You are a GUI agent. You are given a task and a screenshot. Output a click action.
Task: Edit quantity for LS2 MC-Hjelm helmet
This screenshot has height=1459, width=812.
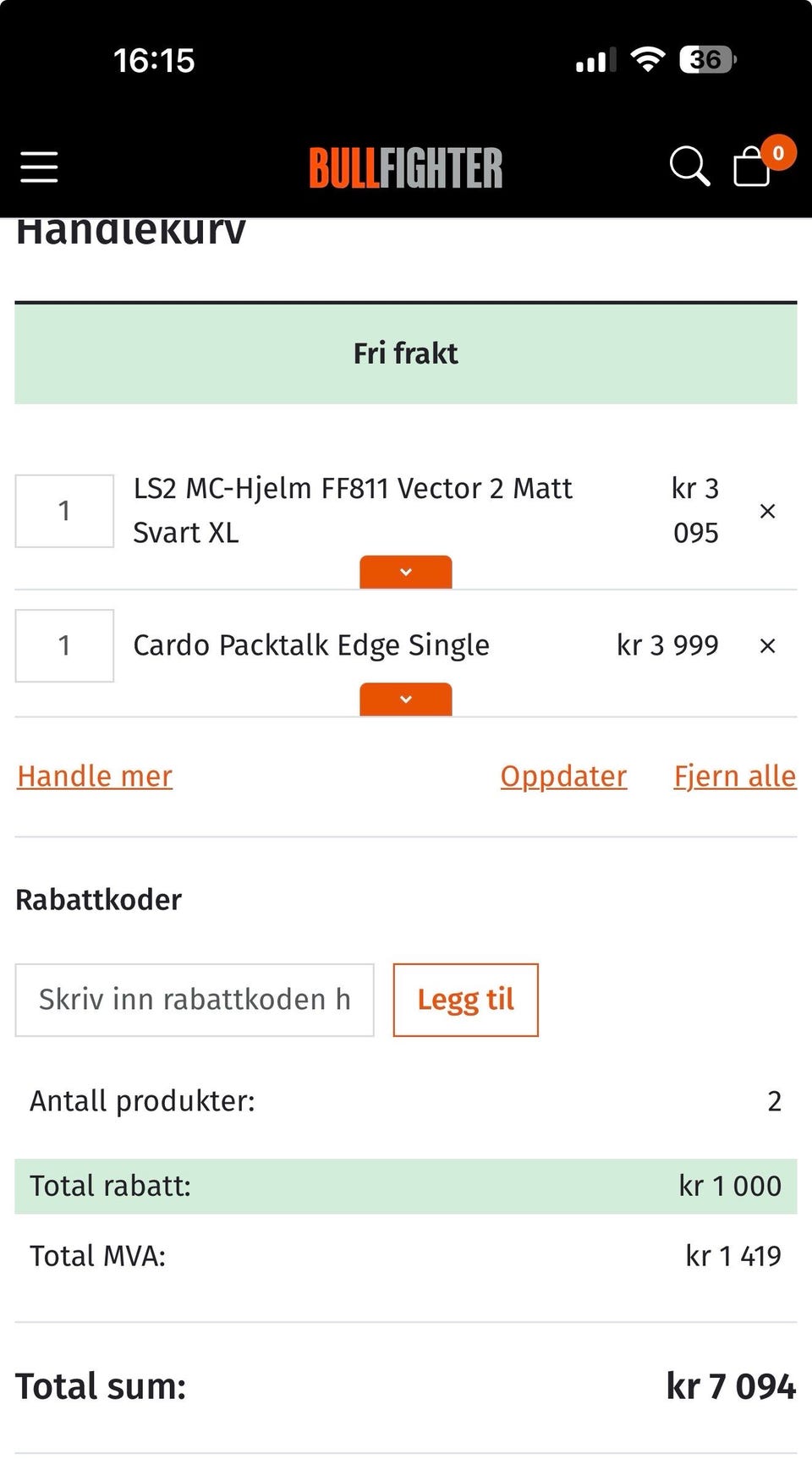click(64, 511)
